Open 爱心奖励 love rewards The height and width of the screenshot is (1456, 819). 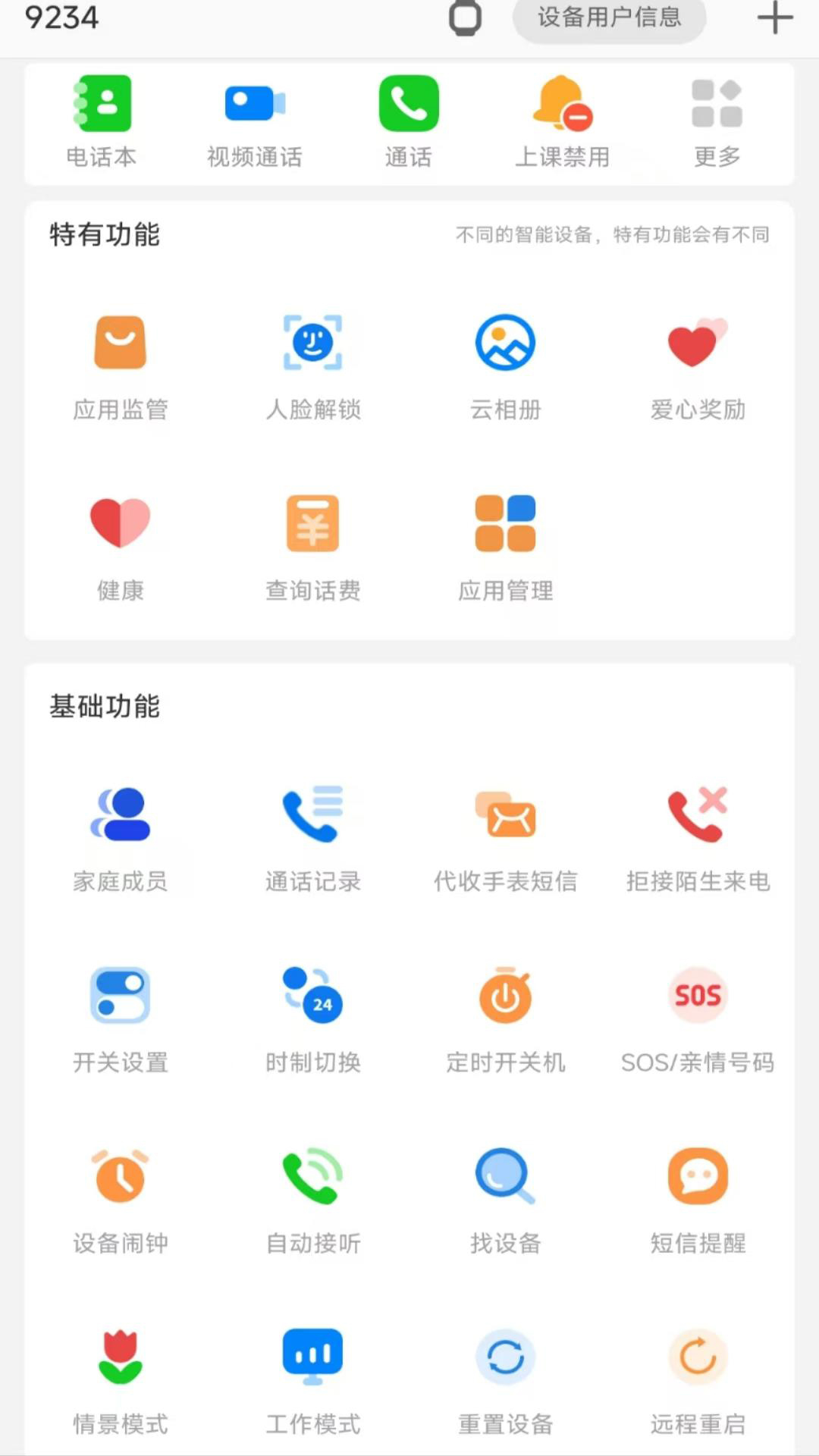pos(696,364)
